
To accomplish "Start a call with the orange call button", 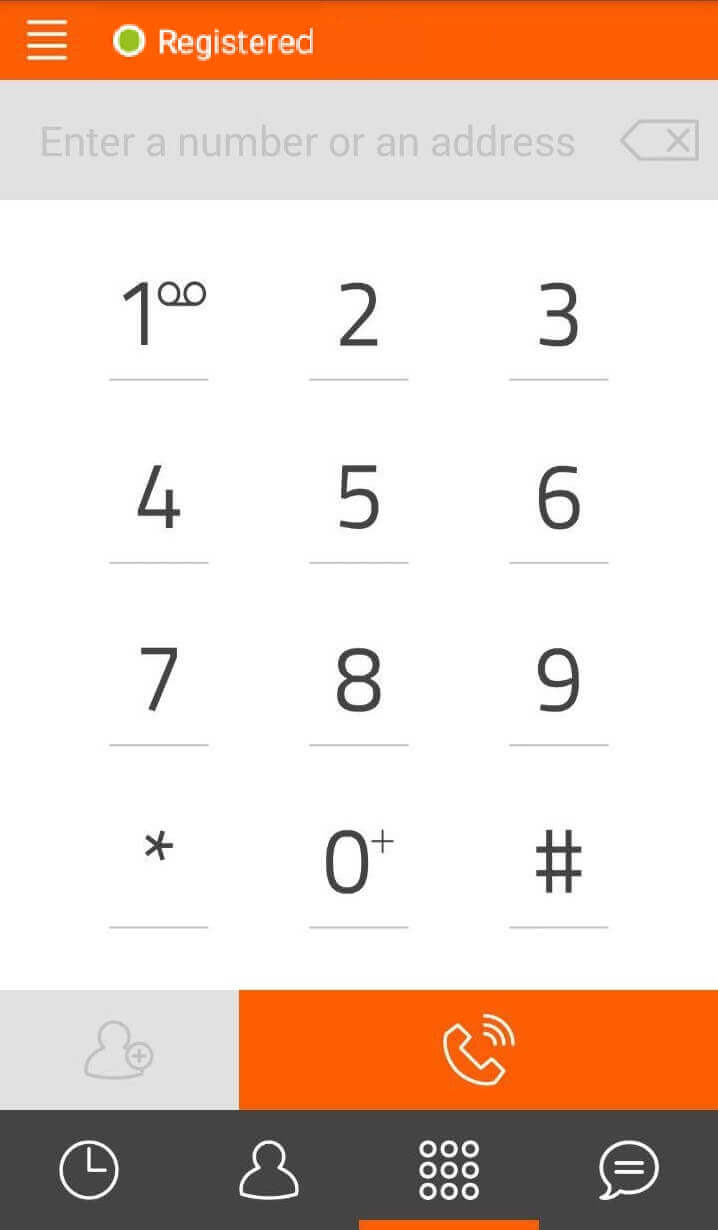I will [x=478, y=1049].
